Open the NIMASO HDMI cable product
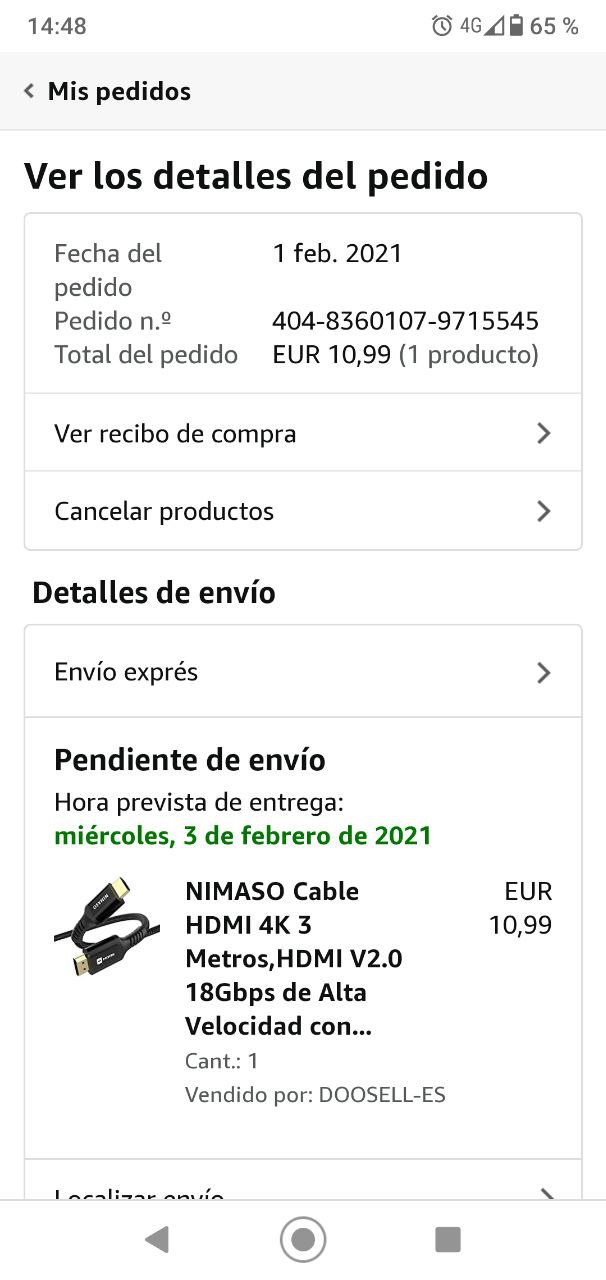 point(272,958)
